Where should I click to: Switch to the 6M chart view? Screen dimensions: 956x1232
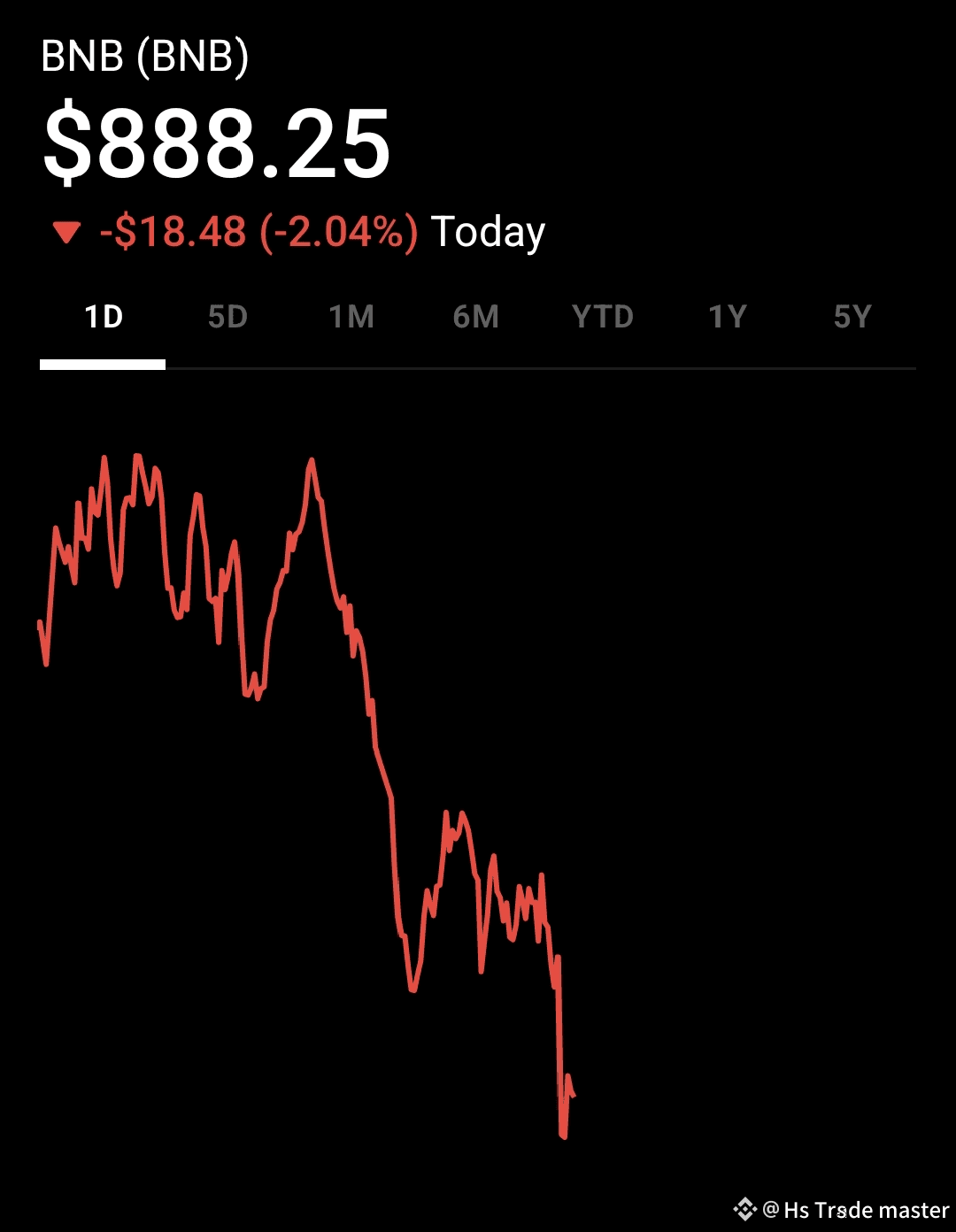pyautogui.click(x=476, y=317)
